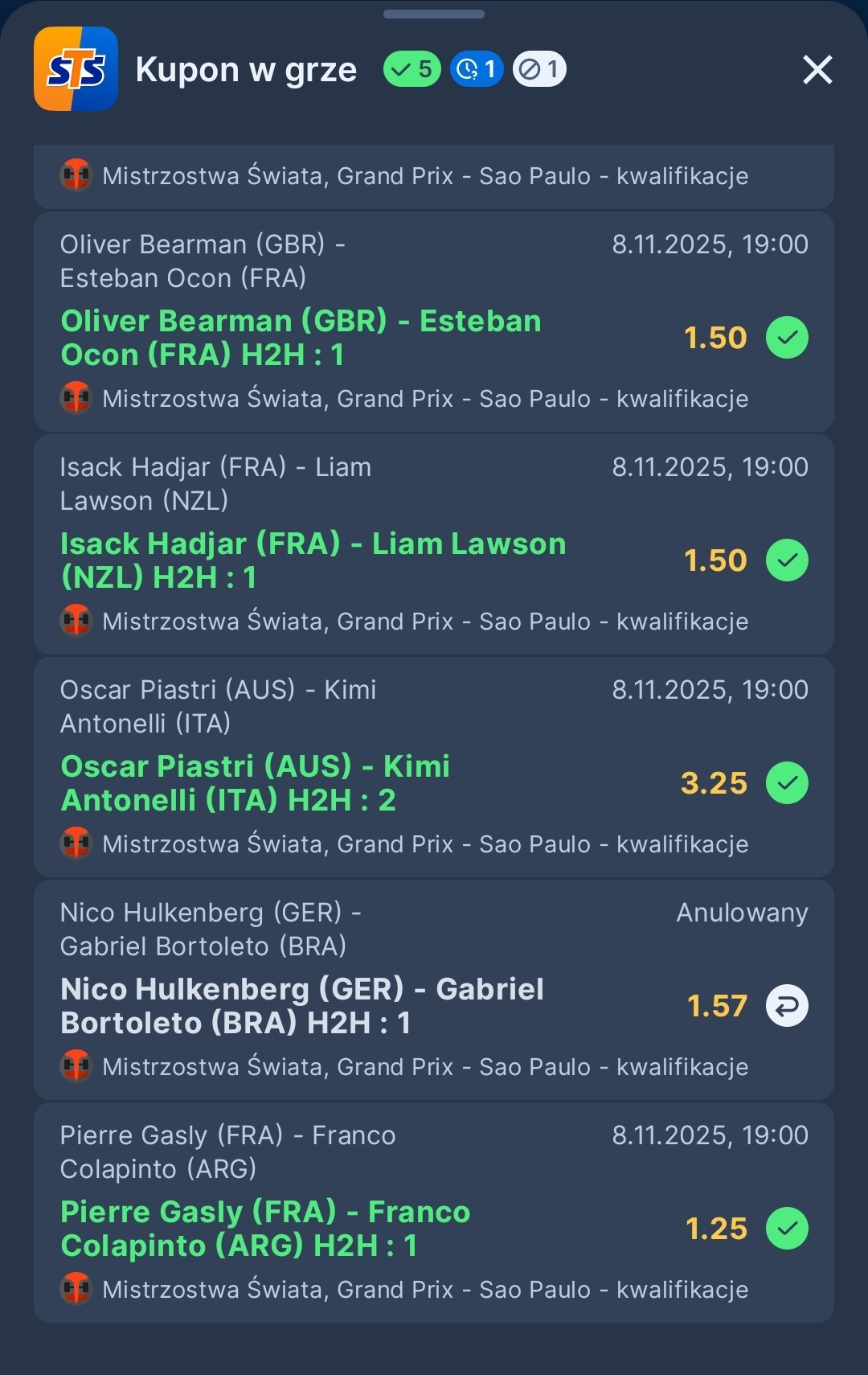Image resolution: width=868 pixels, height=1375 pixels.
Task: Open the Bearman vs Ocon bet card
Action: tap(434, 322)
